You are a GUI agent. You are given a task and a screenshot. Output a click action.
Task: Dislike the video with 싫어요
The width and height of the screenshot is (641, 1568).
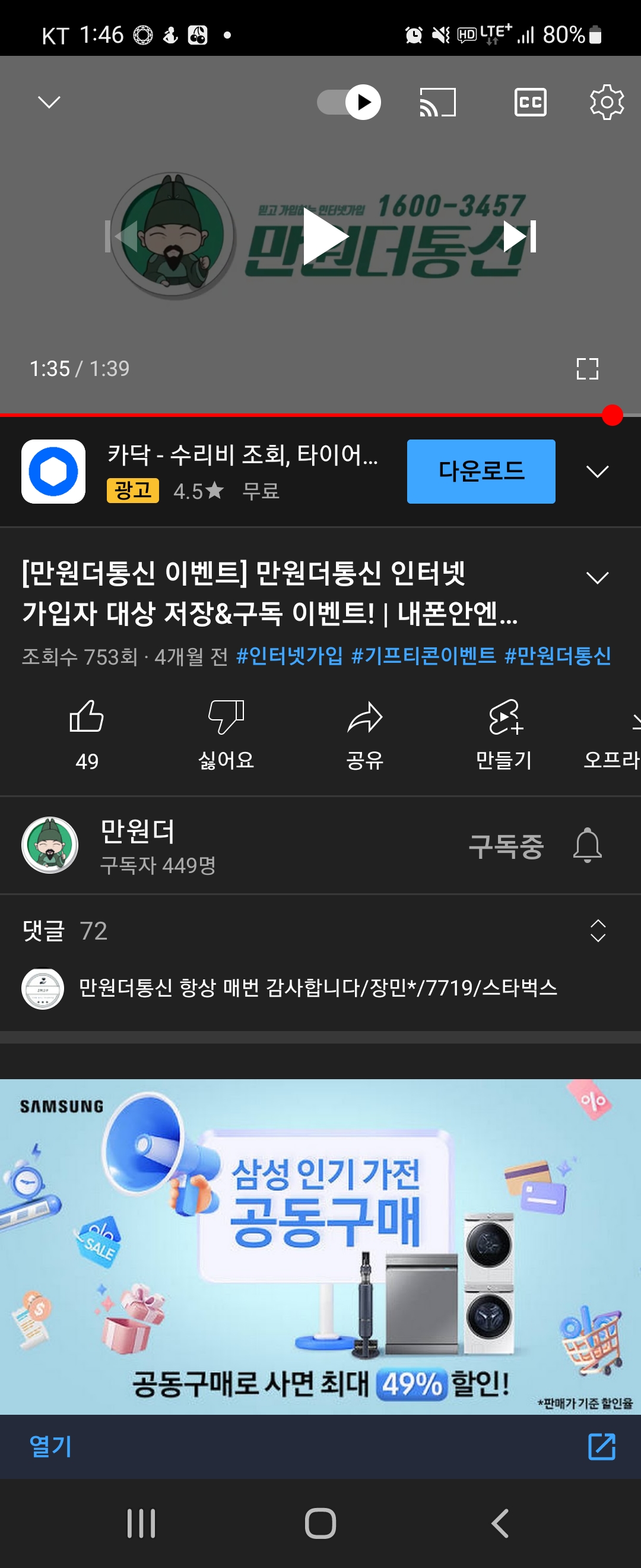click(226, 717)
